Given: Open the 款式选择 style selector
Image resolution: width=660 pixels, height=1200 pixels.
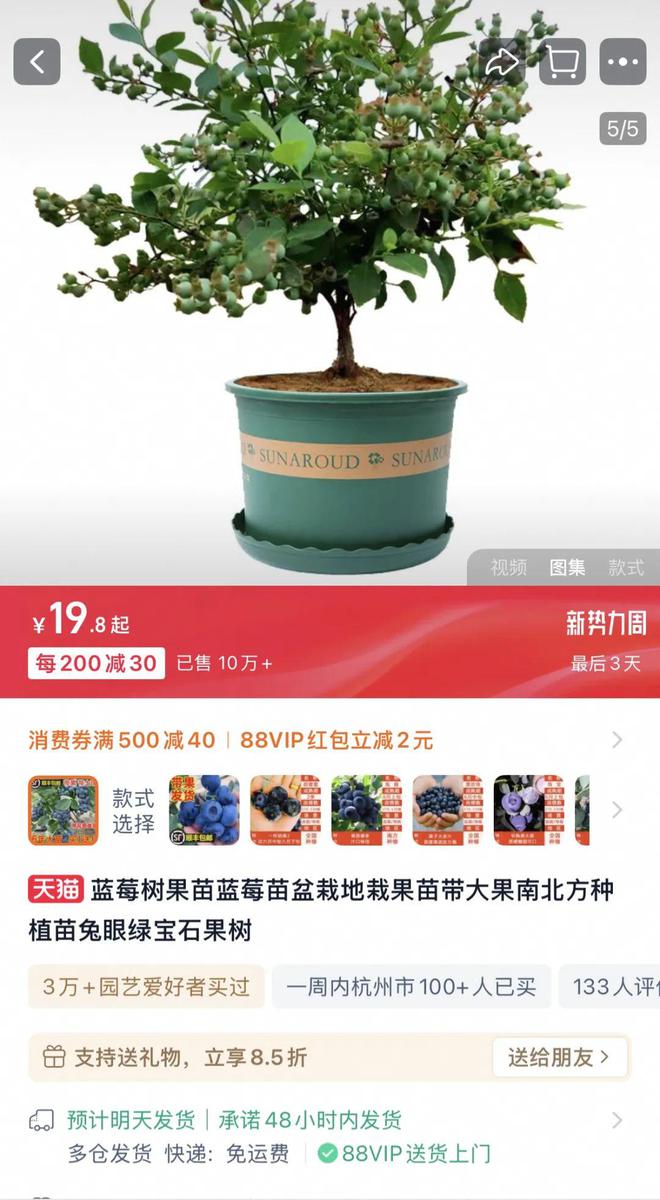Looking at the screenshot, I should [x=133, y=811].
